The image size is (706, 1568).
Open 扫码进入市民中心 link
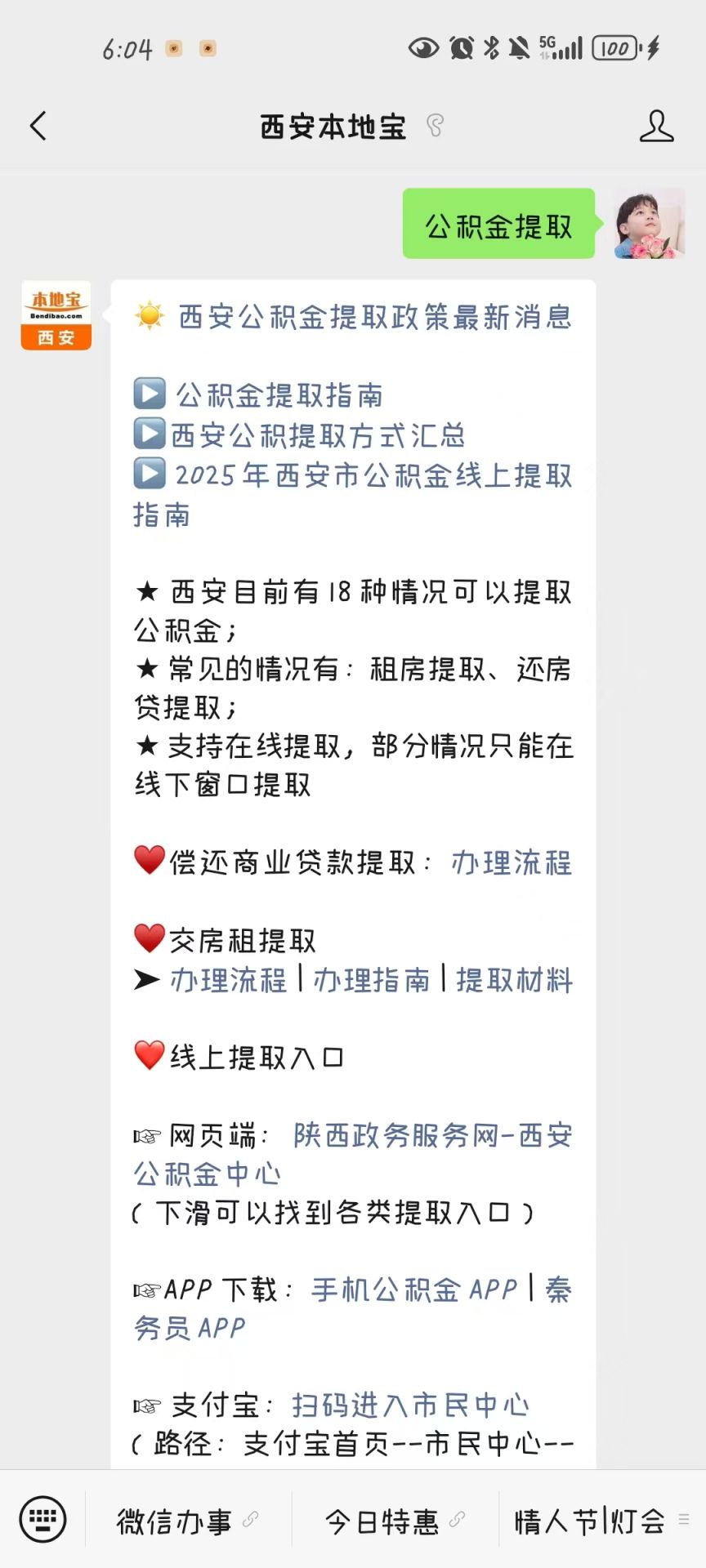[411, 1405]
